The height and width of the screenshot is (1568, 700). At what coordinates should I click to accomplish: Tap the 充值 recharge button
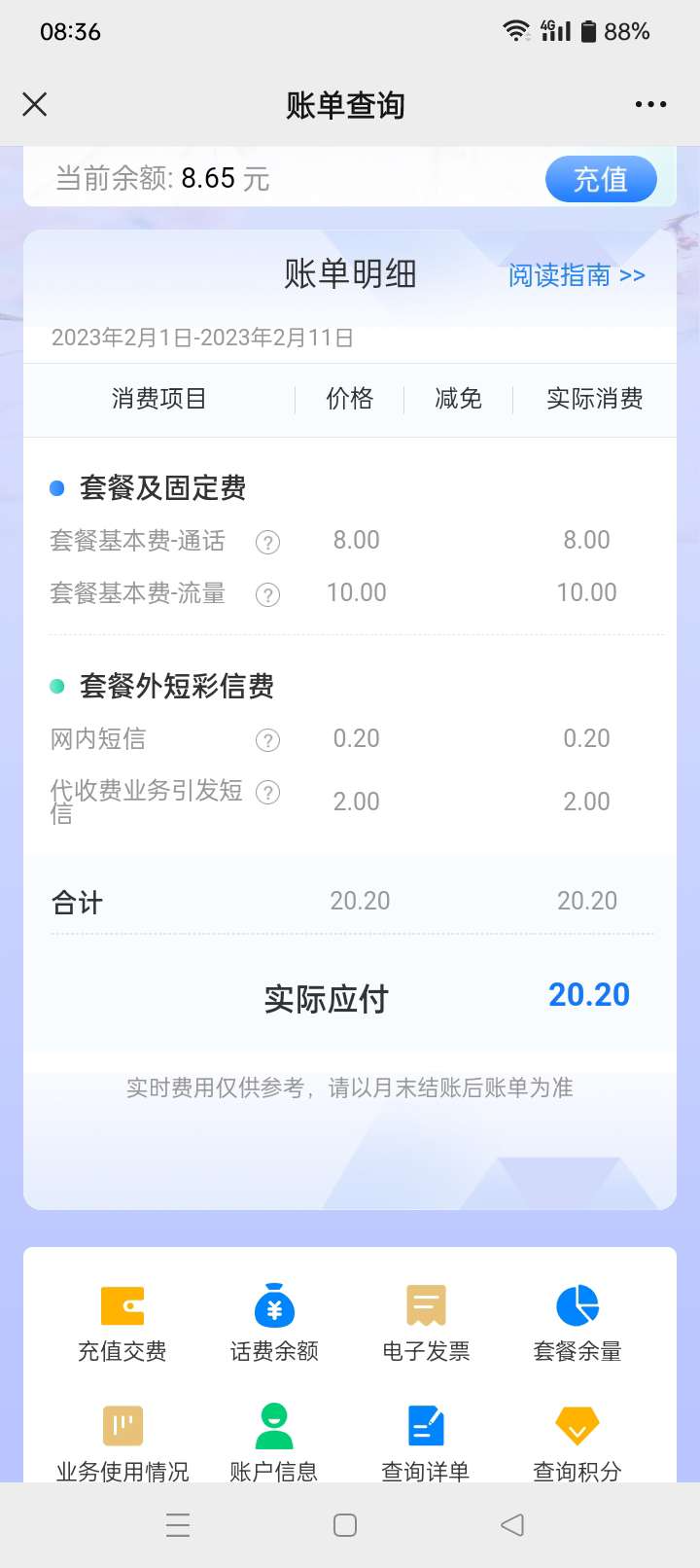tap(601, 179)
